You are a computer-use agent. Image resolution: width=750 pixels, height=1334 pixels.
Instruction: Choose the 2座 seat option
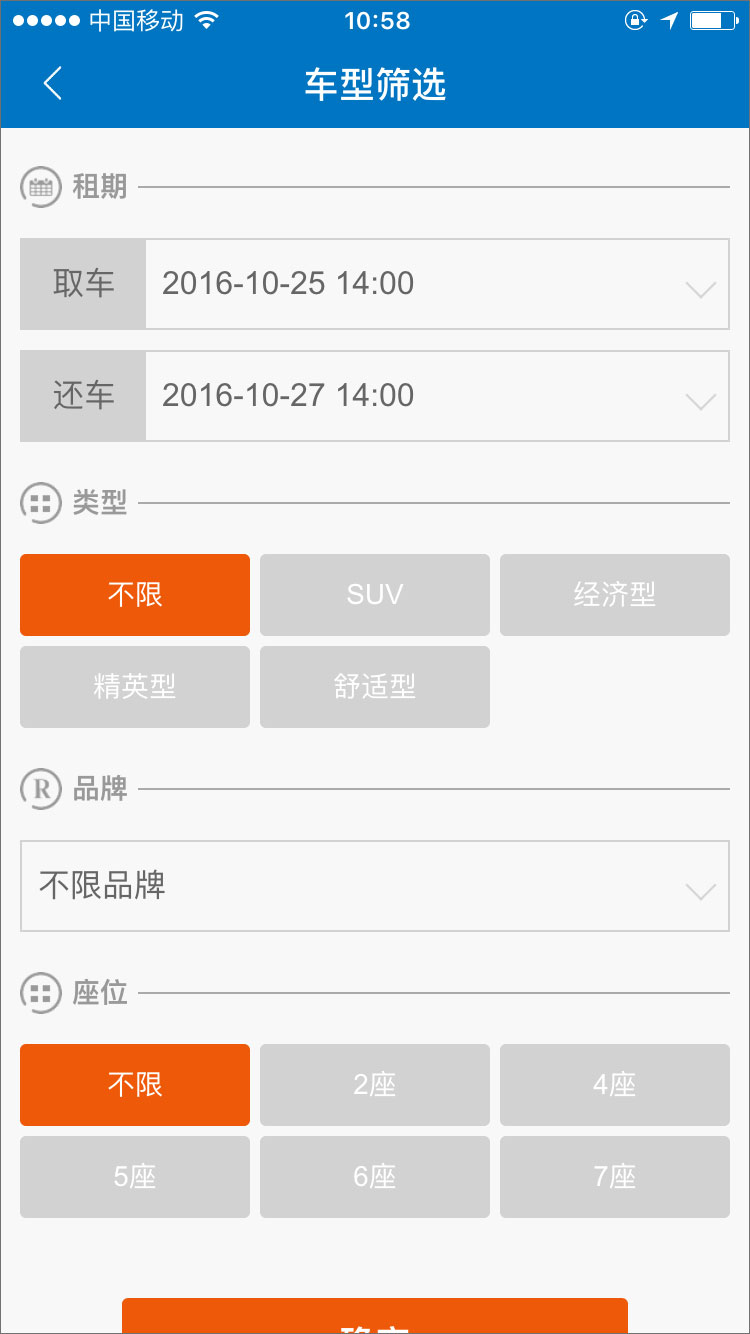(x=374, y=1084)
